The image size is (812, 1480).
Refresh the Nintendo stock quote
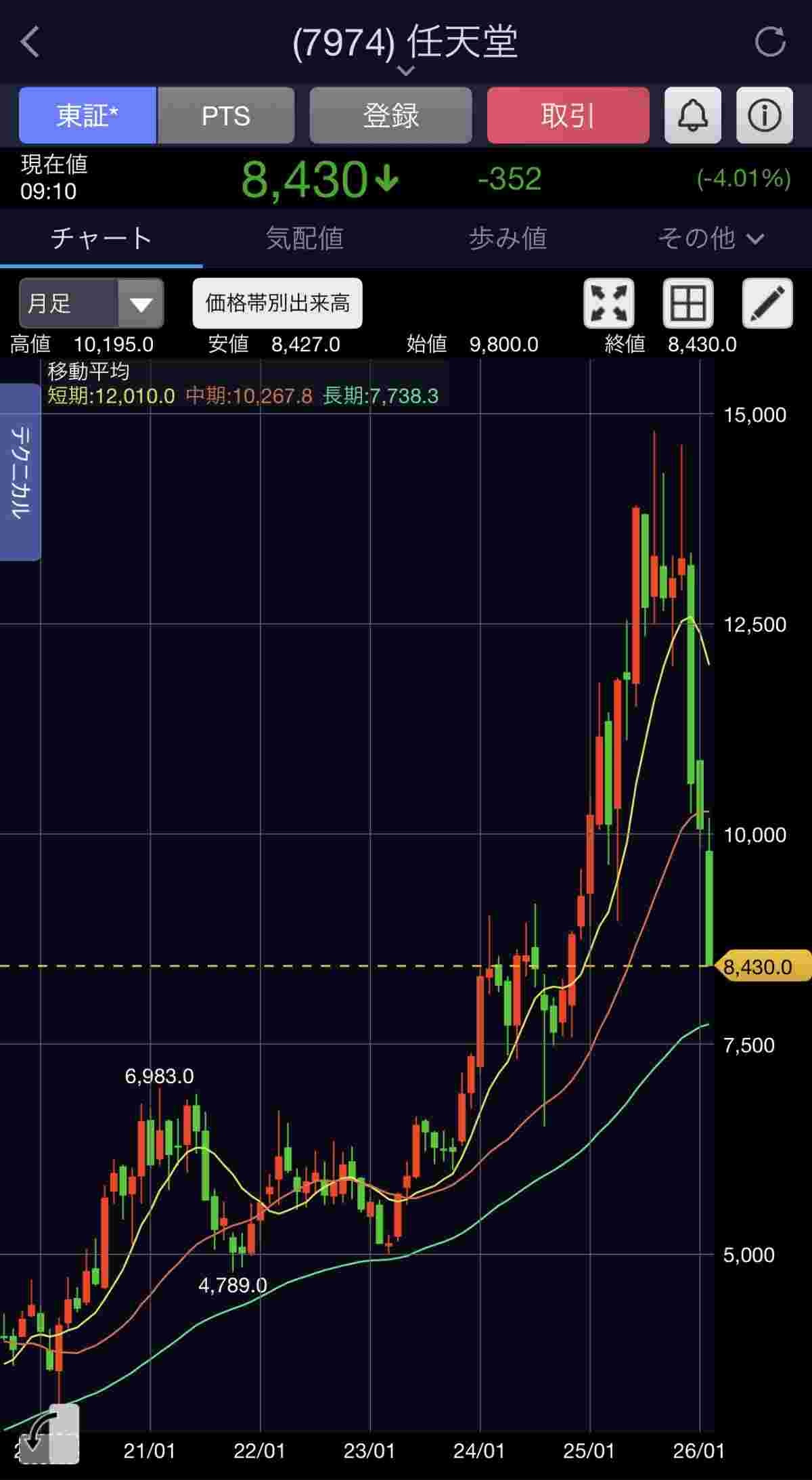pyautogui.click(x=770, y=43)
